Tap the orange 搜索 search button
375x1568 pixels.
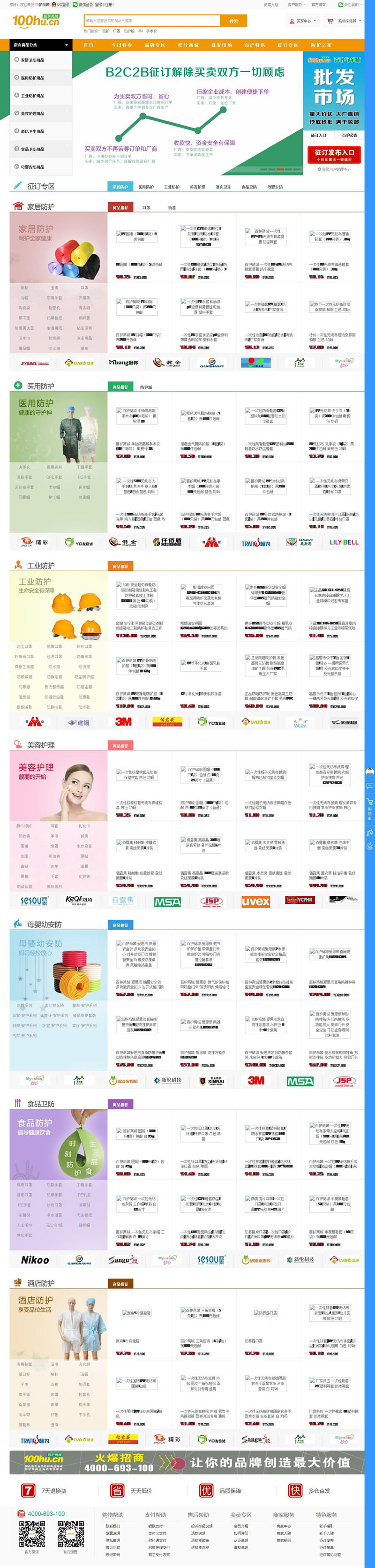coord(233,21)
